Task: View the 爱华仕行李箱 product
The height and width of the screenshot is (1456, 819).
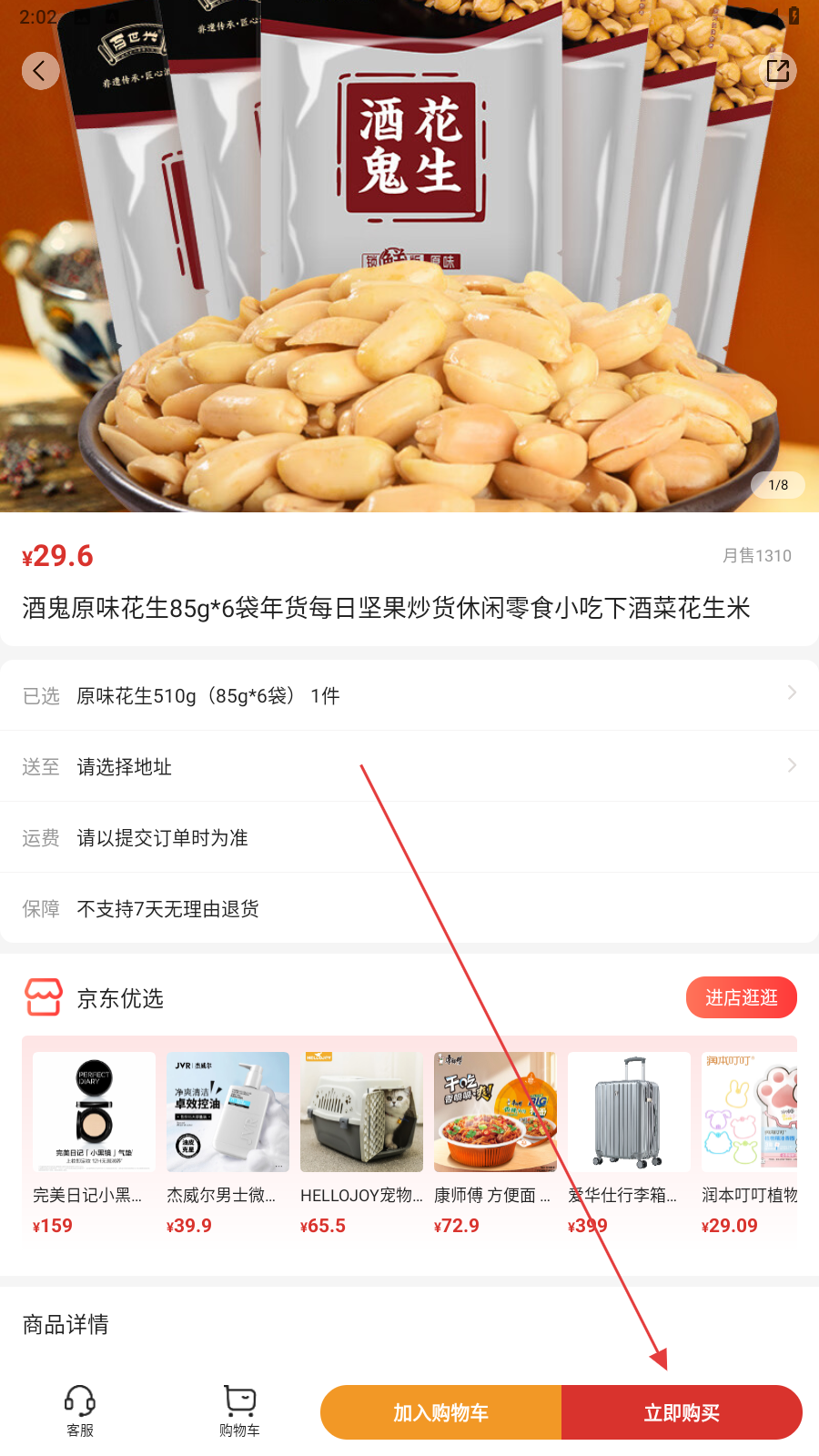Action: [x=629, y=1142]
